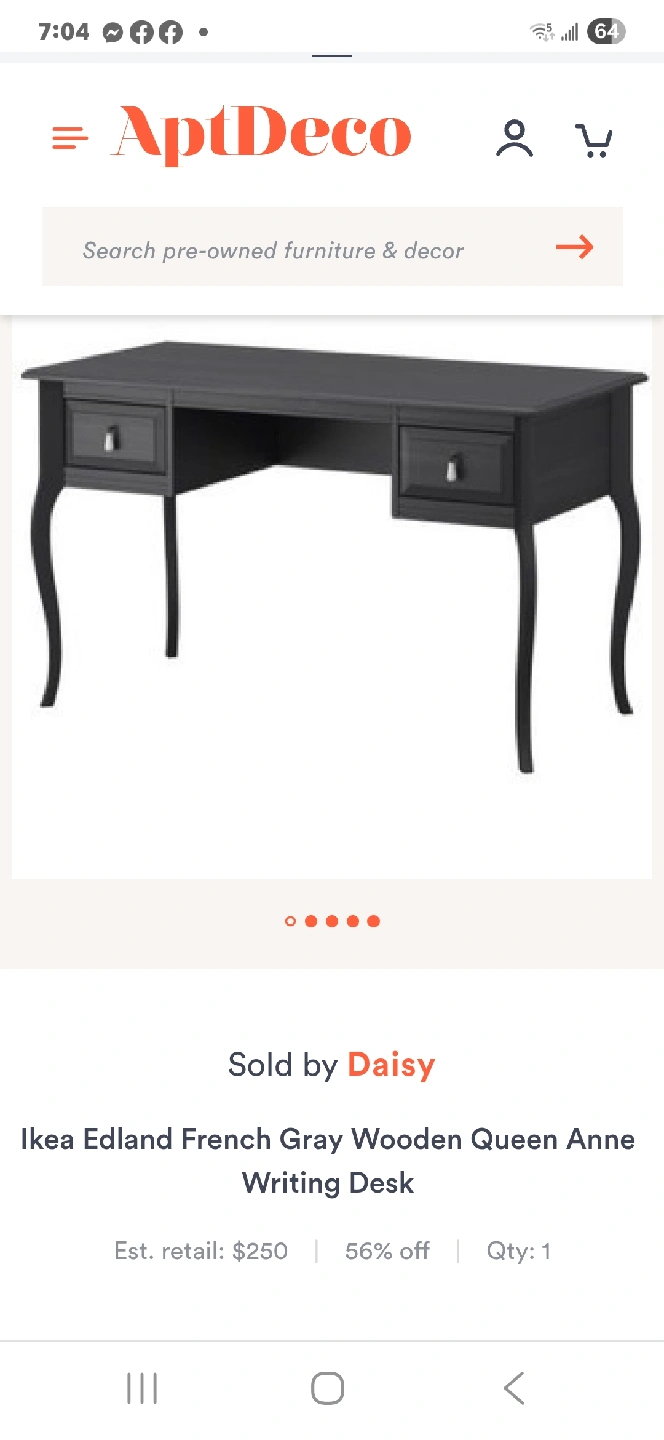Image resolution: width=664 pixels, height=1440 pixels.
Task: Open recent apps from navigation bar
Action: (x=142, y=1388)
